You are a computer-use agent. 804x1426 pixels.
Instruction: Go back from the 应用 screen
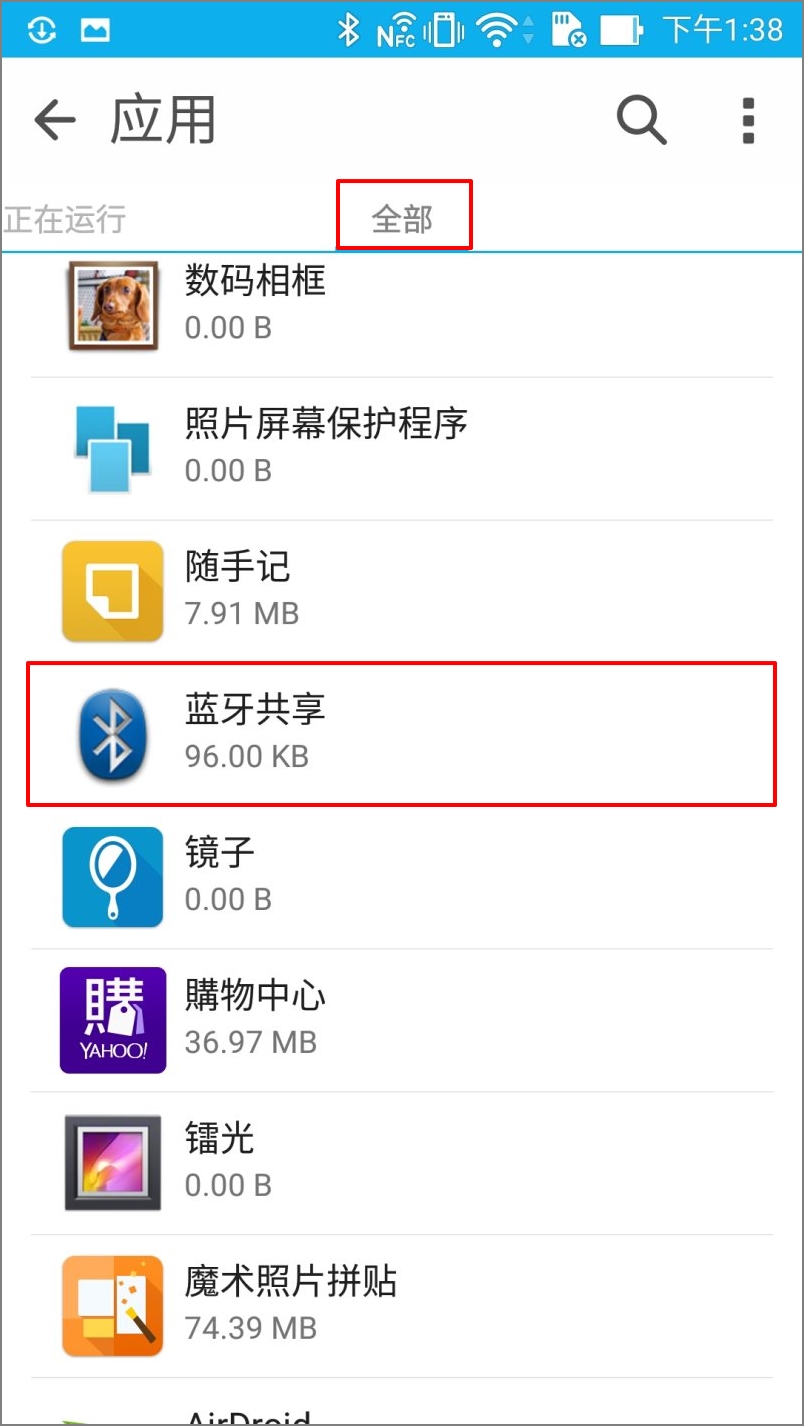click(x=55, y=121)
